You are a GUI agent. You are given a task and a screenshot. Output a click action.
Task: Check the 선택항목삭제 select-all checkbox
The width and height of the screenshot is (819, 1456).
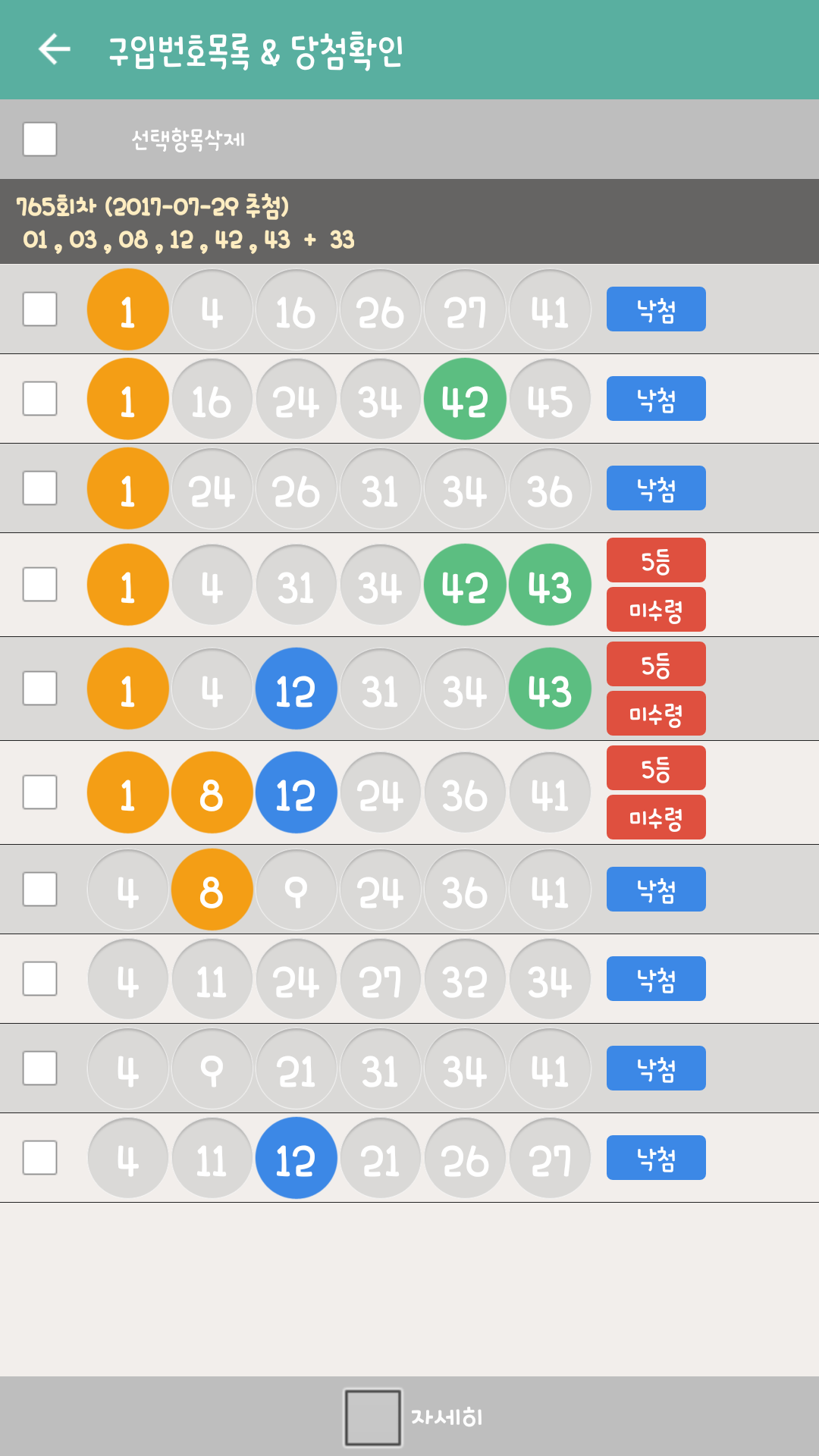[40, 140]
